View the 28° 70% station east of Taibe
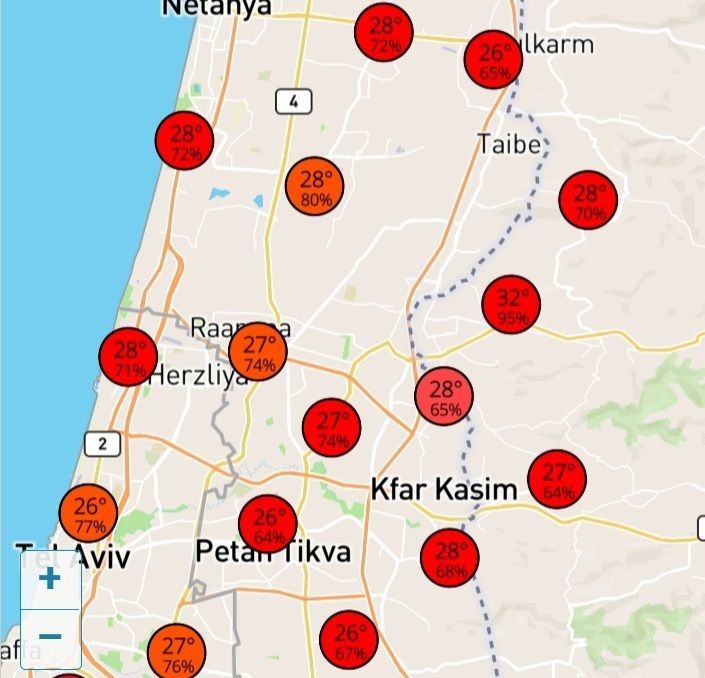The width and height of the screenshot is (705, 678). [589, 200]
